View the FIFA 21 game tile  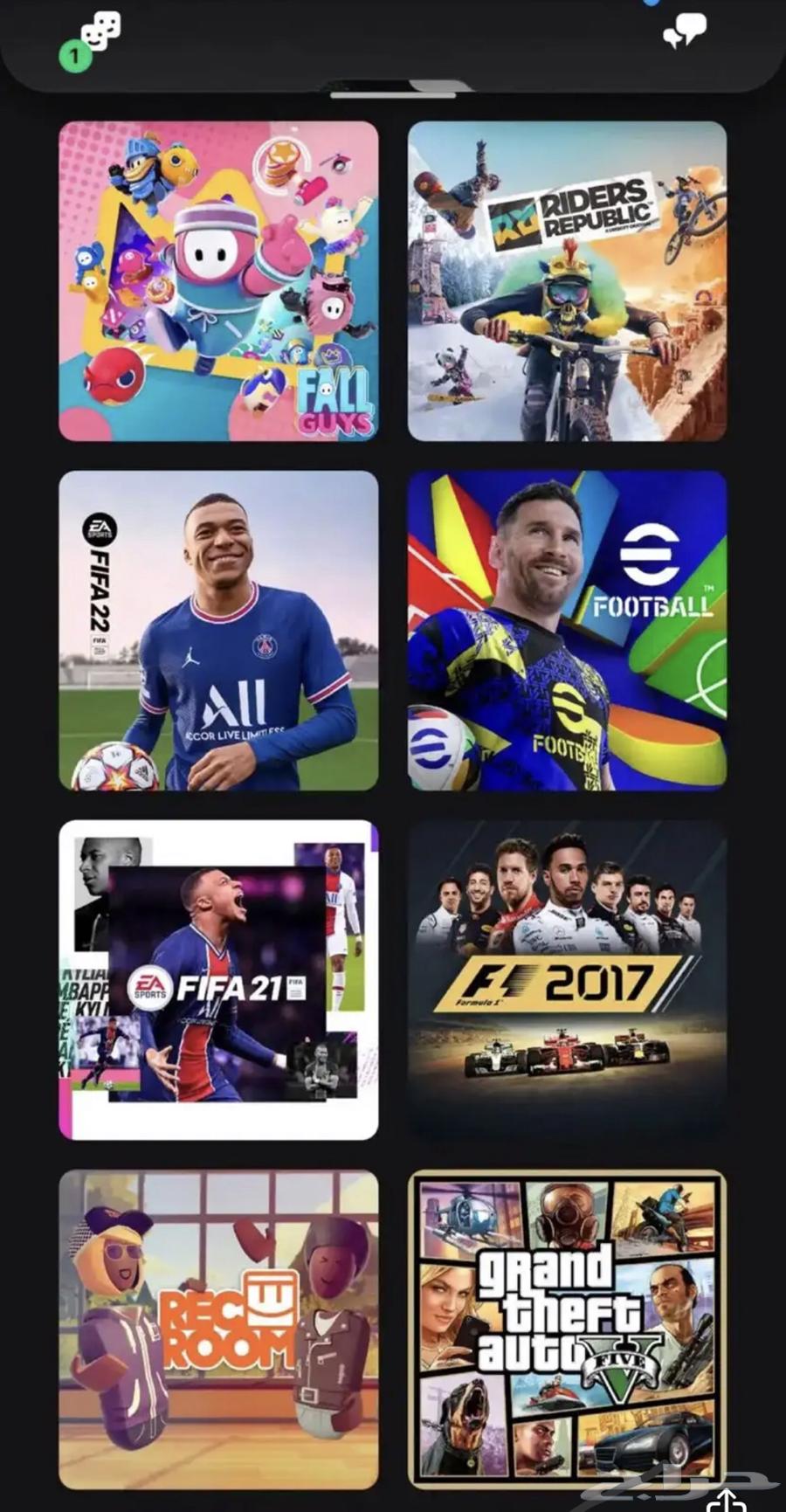click(218, 979)
